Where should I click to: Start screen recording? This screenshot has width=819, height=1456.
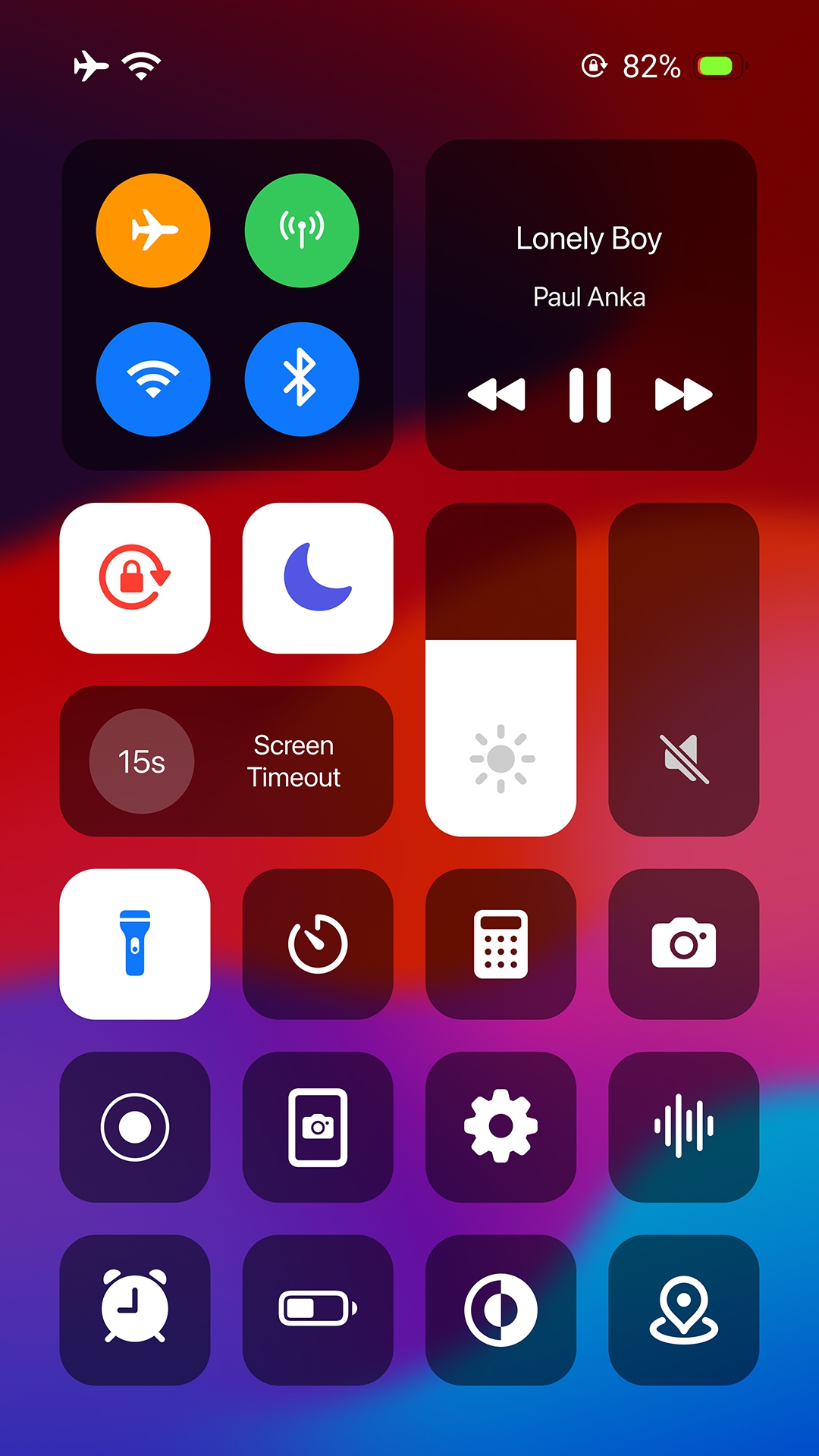pos(135,1127)
